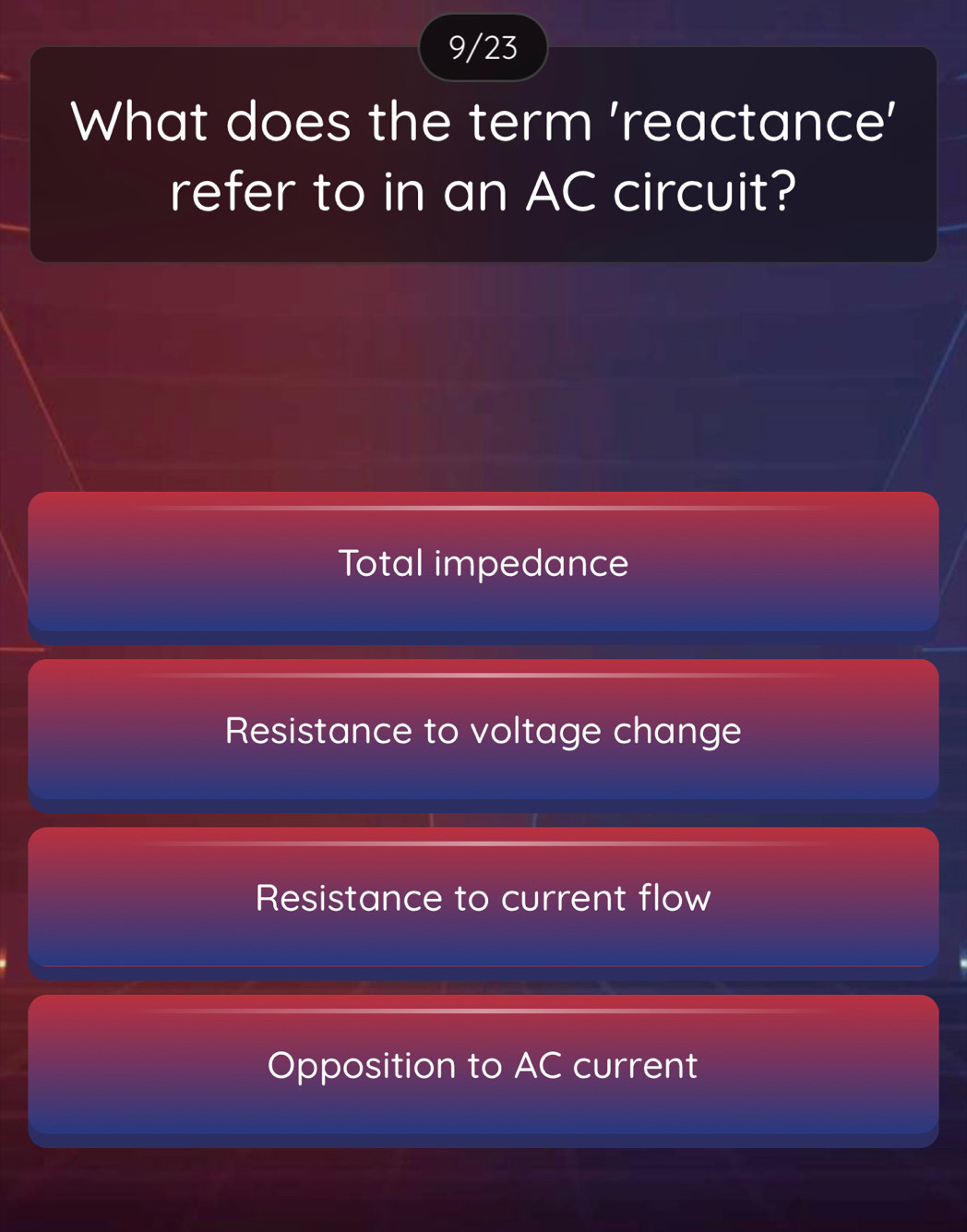Image resolution: width=967 pixels, height=1232 pixels.
Task: Answer with 'Opposition to AC current'
Action: 483,1065
